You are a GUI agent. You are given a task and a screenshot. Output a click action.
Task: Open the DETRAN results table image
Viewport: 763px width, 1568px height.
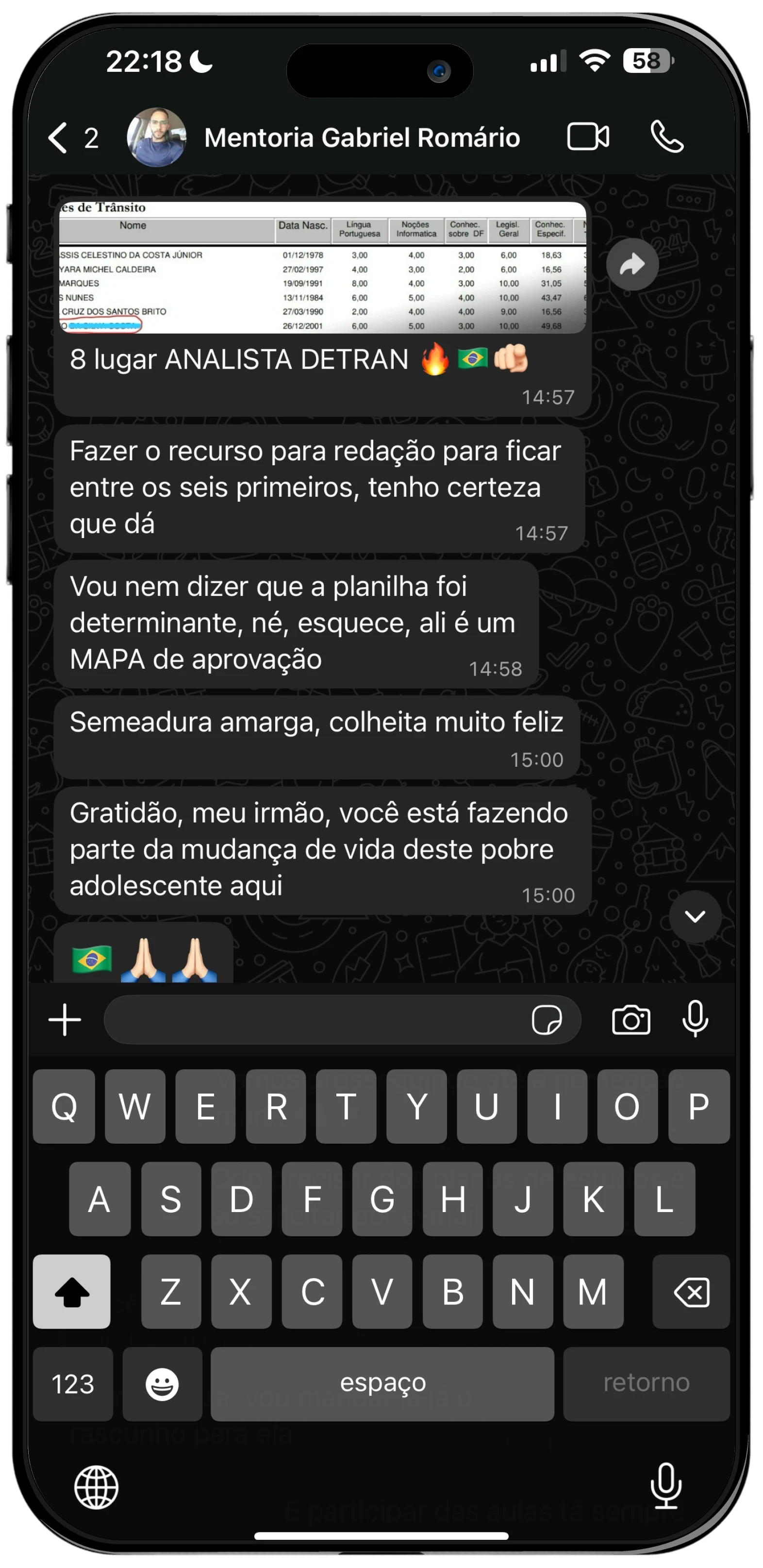point(322,268)
